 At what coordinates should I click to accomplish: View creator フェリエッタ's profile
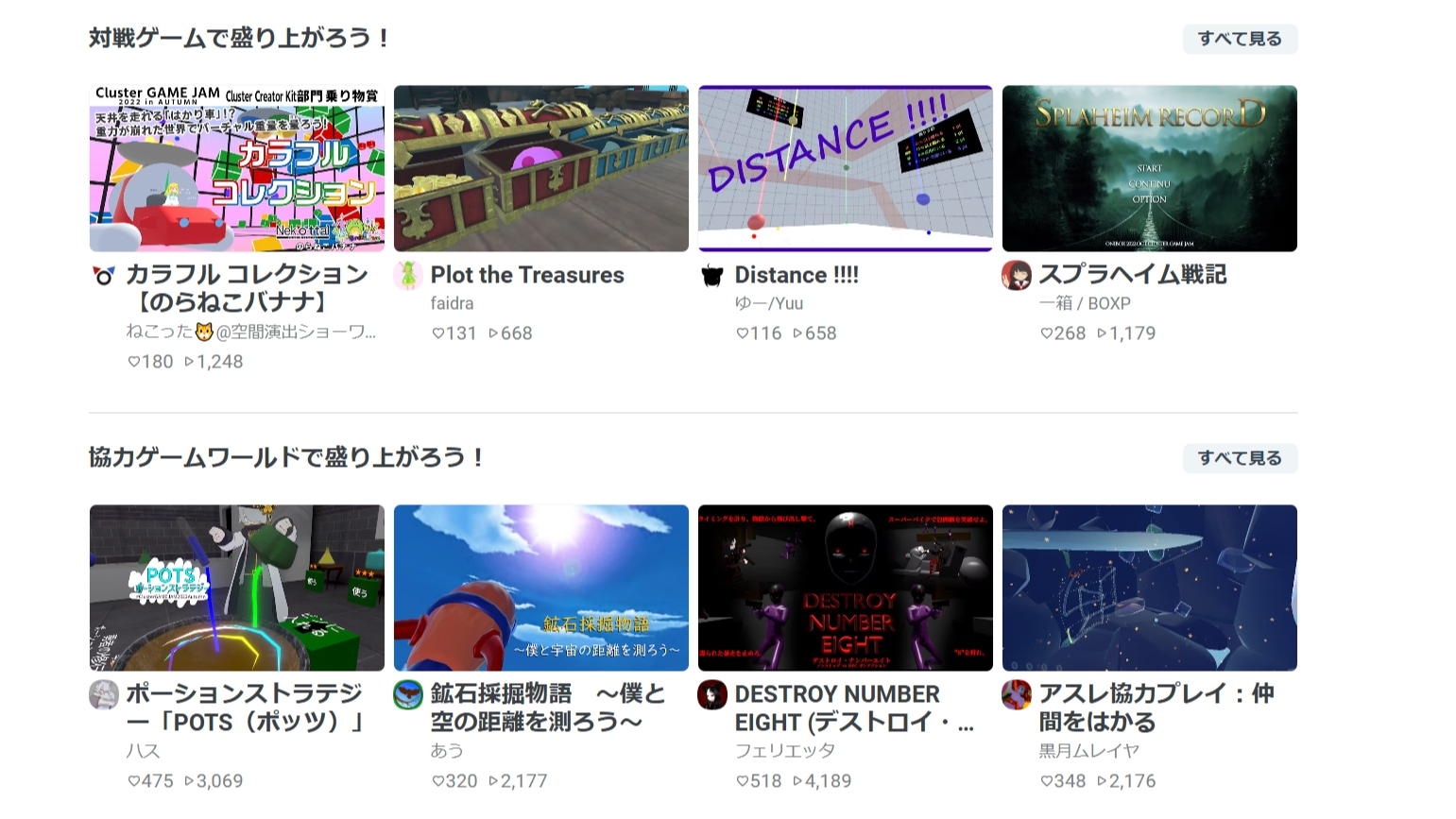(x=785, y=750)
